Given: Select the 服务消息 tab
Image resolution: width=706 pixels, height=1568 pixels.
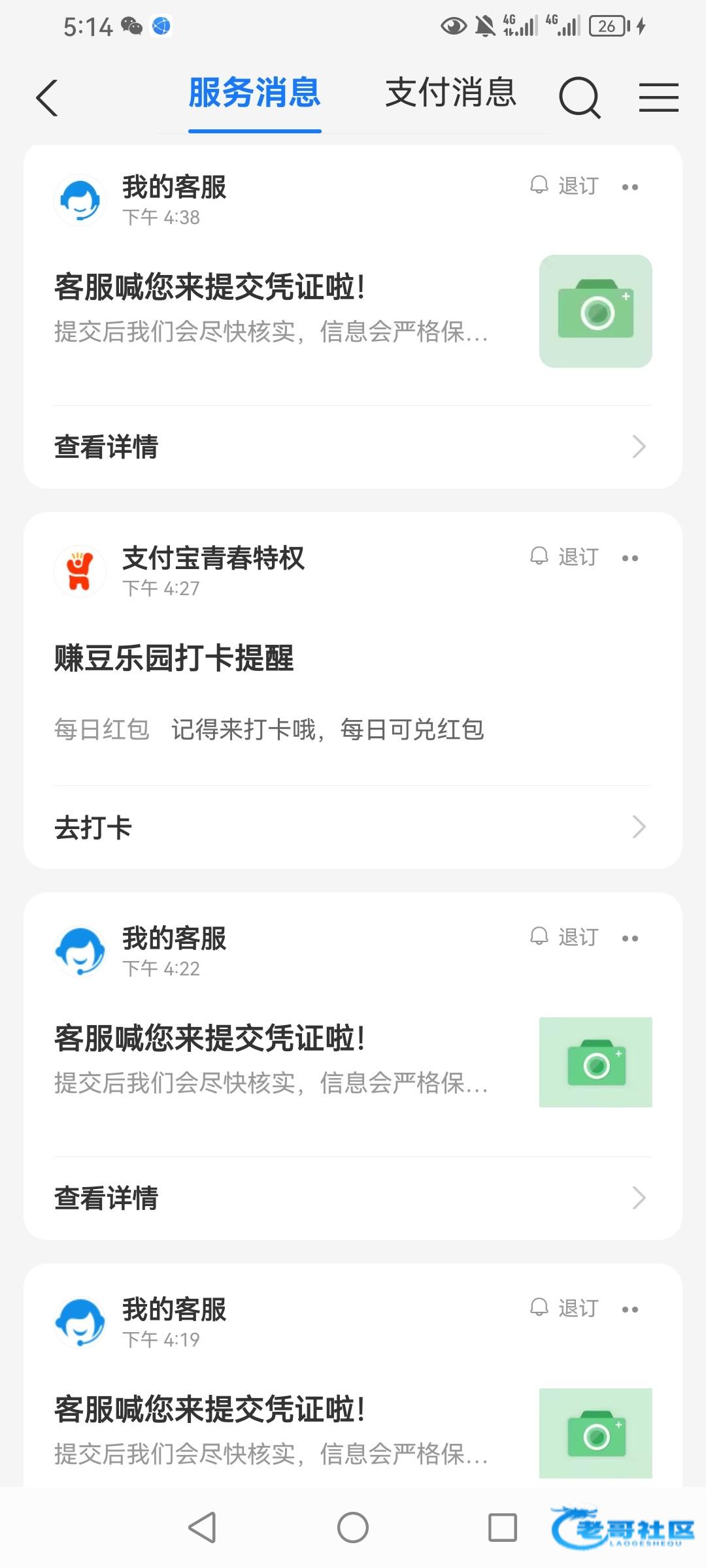Looking at the screenshot, I should coord(254,93).
